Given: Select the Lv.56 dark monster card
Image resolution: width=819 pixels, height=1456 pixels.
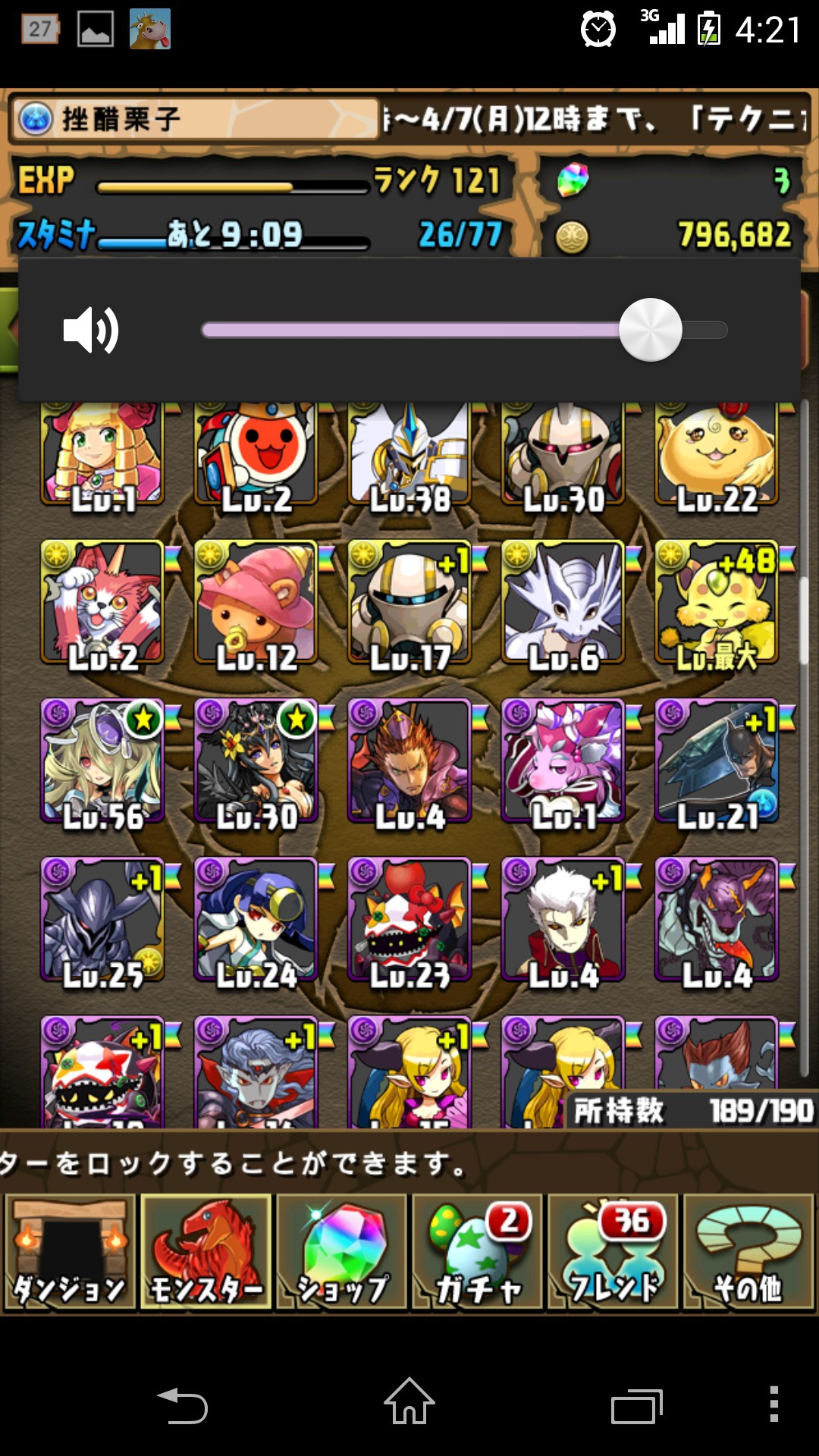Looking at the screenshot, I should click(x=102, y=761).
